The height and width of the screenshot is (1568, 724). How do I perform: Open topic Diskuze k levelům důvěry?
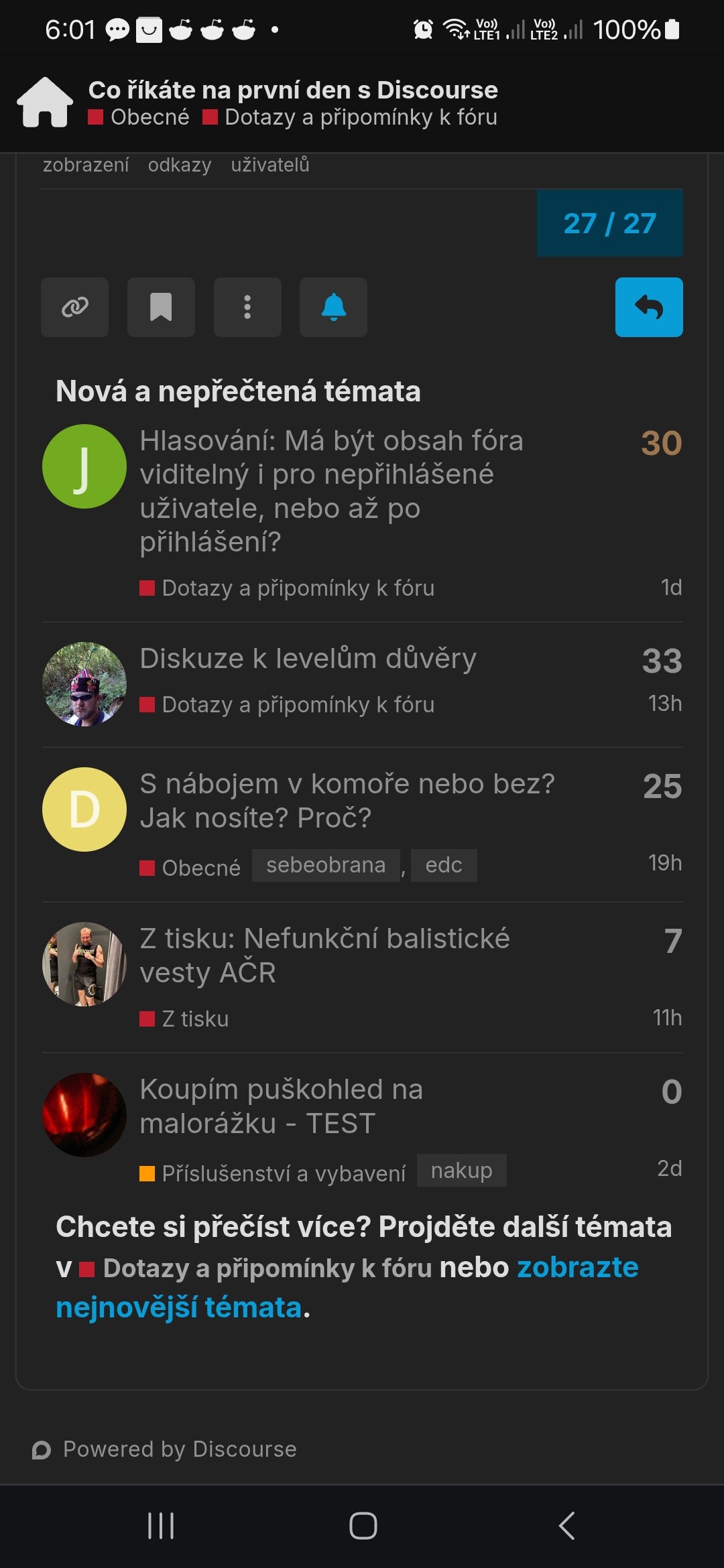(308, 658)
